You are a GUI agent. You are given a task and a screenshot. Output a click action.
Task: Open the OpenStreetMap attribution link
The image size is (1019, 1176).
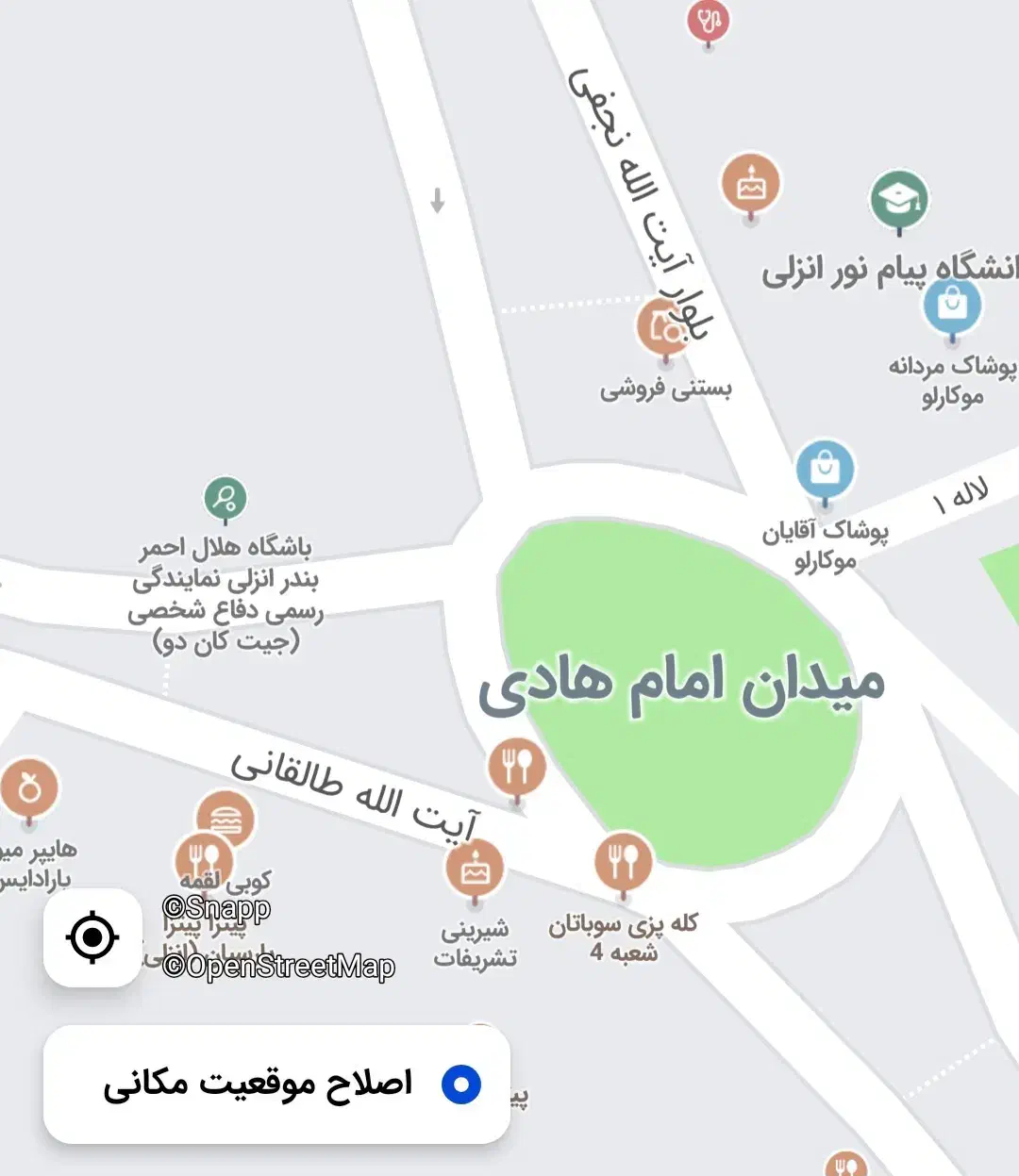point(279,966)
